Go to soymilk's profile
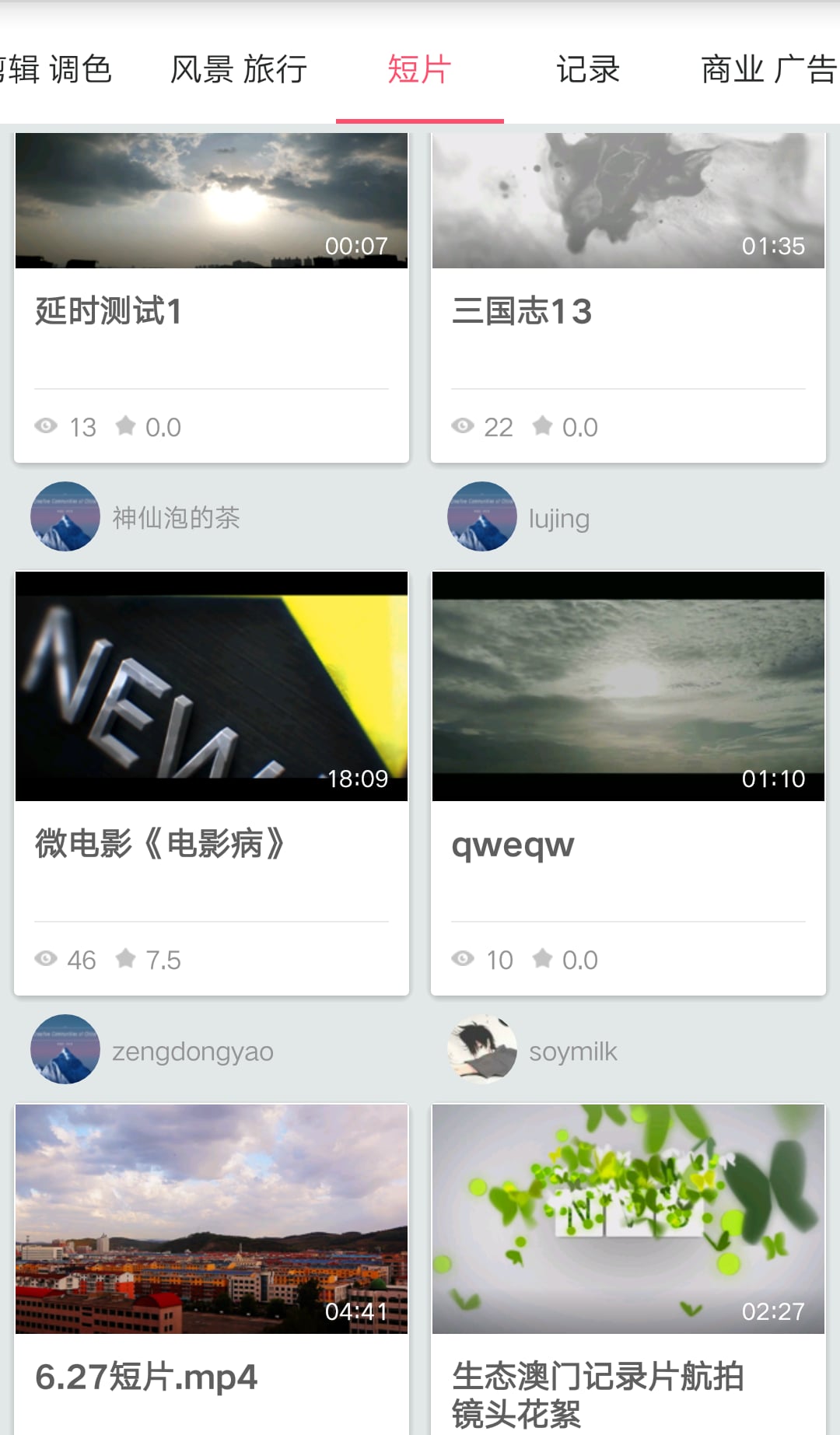 [x=572, y=1051]
